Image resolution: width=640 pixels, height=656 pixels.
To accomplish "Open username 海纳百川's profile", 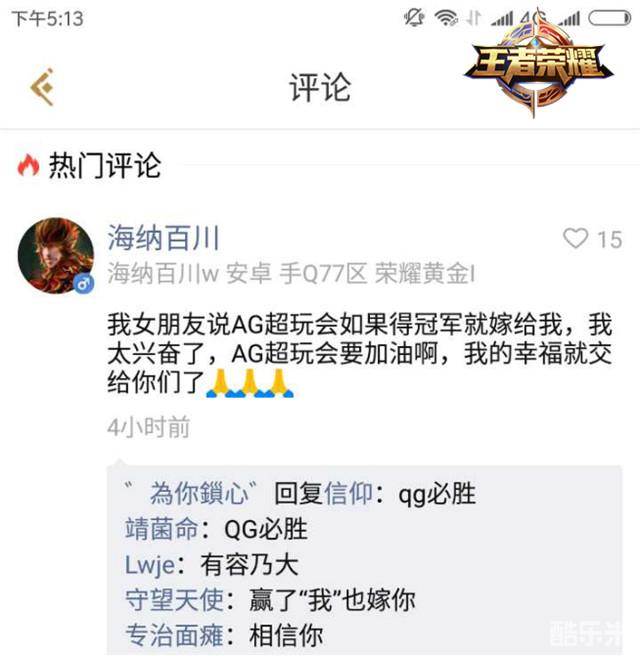I will click(163, 237).
